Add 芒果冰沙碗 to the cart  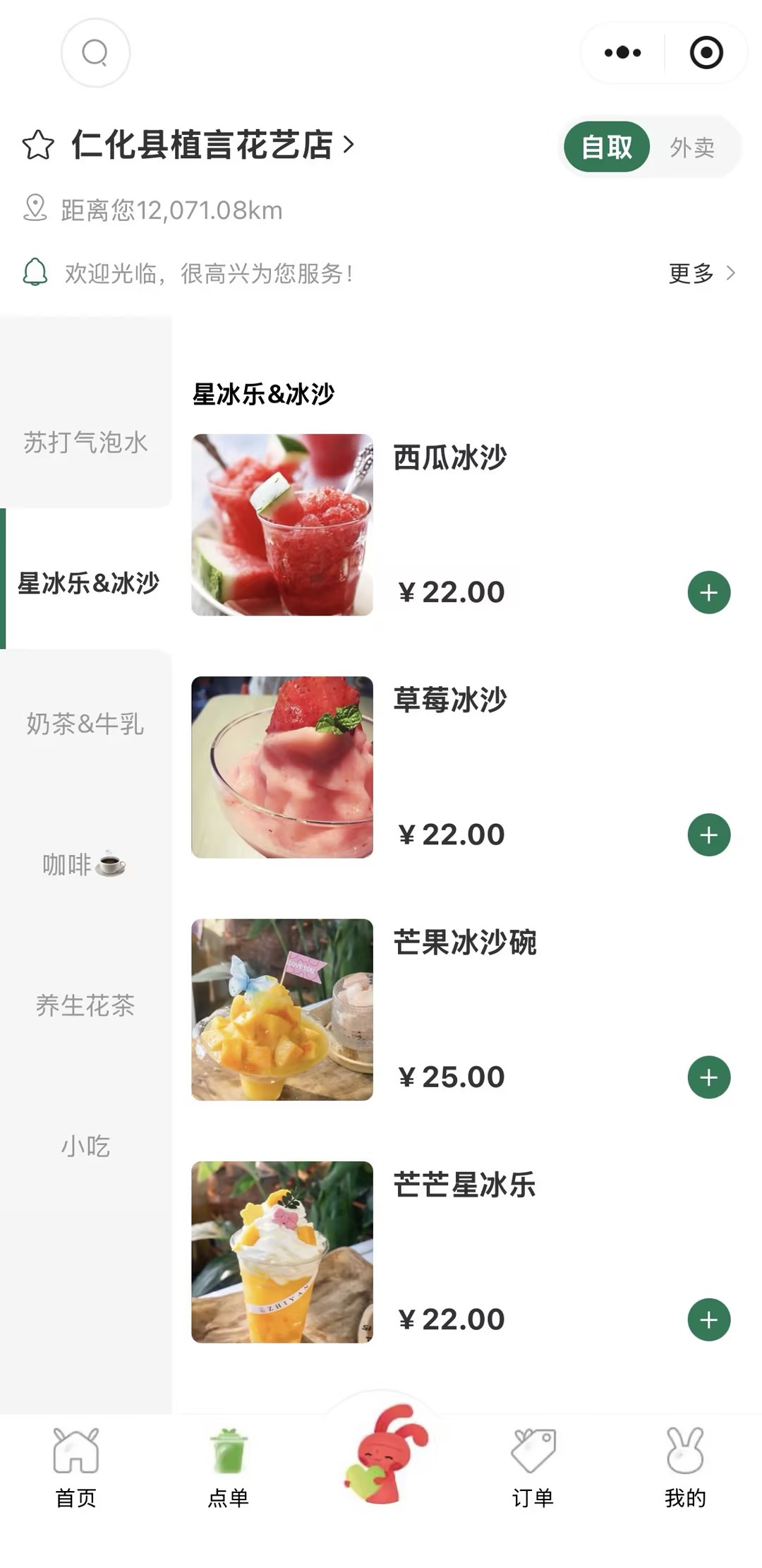point(709,1077)
